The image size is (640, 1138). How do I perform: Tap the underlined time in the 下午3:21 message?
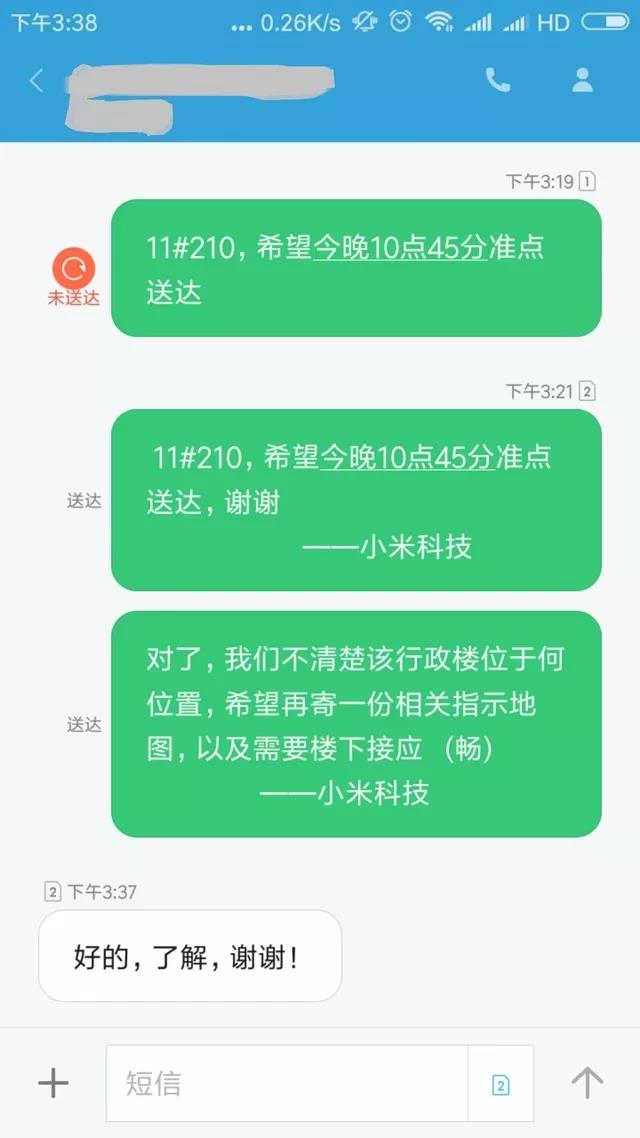pyautogui.click(x=406, y=458)
